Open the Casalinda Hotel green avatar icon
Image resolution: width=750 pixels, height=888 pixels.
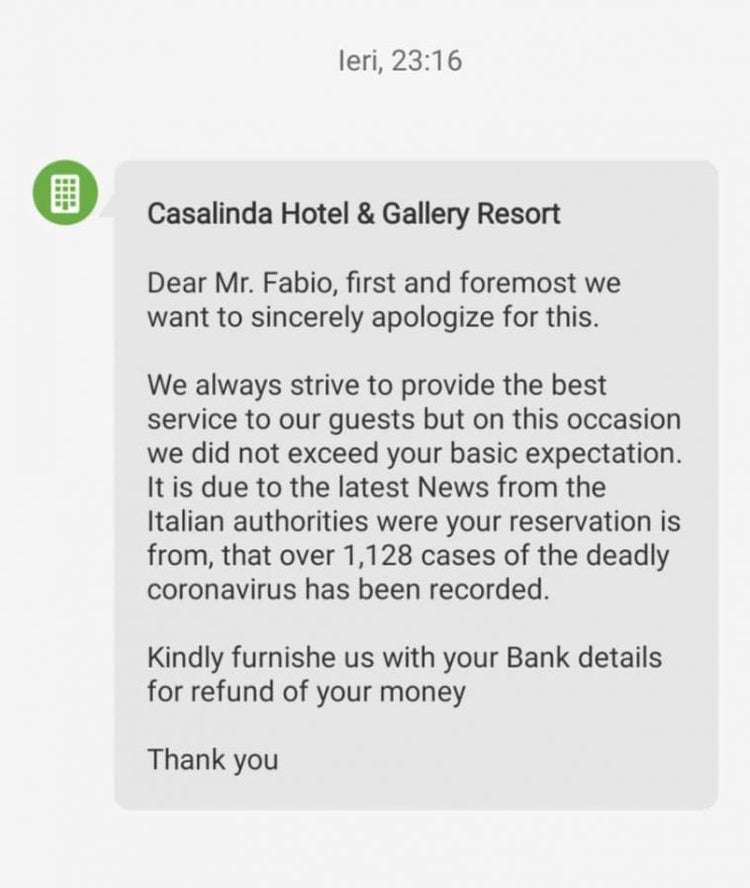[x=65, y=192]
